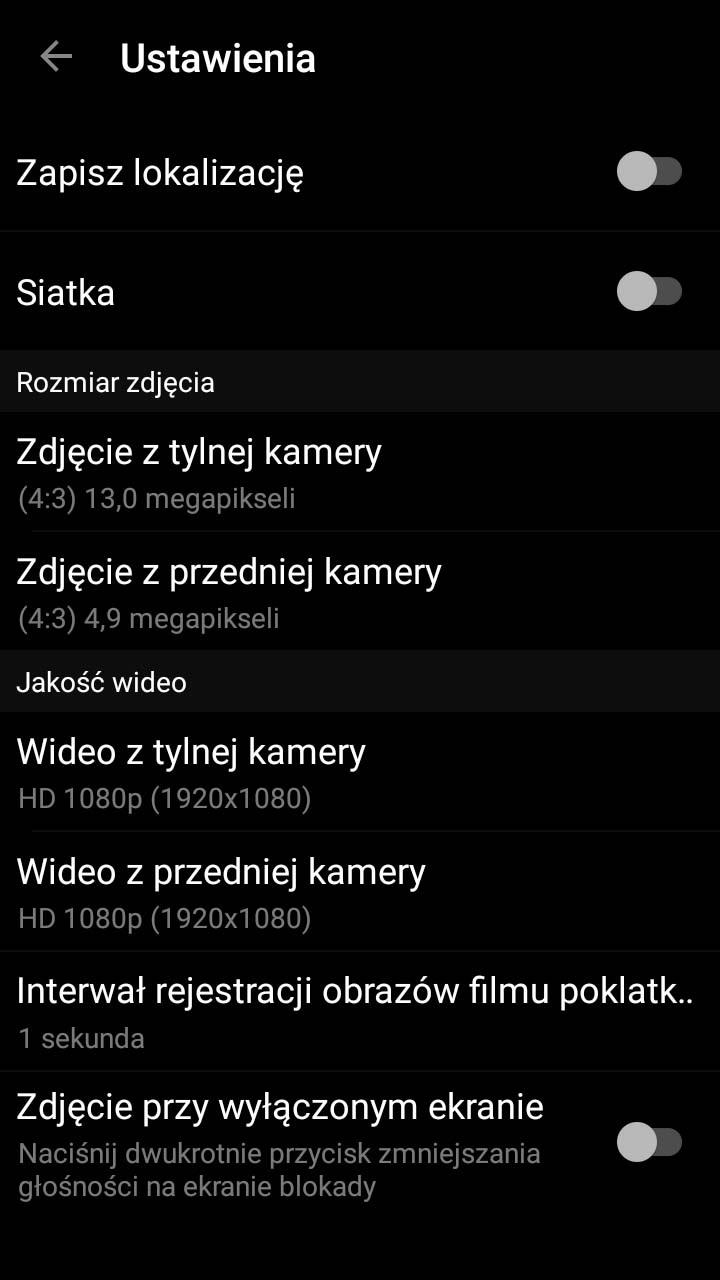This screenshot has height=1280, width=720.
Task: Go back using the arrow icon
Action: point(56,57)
